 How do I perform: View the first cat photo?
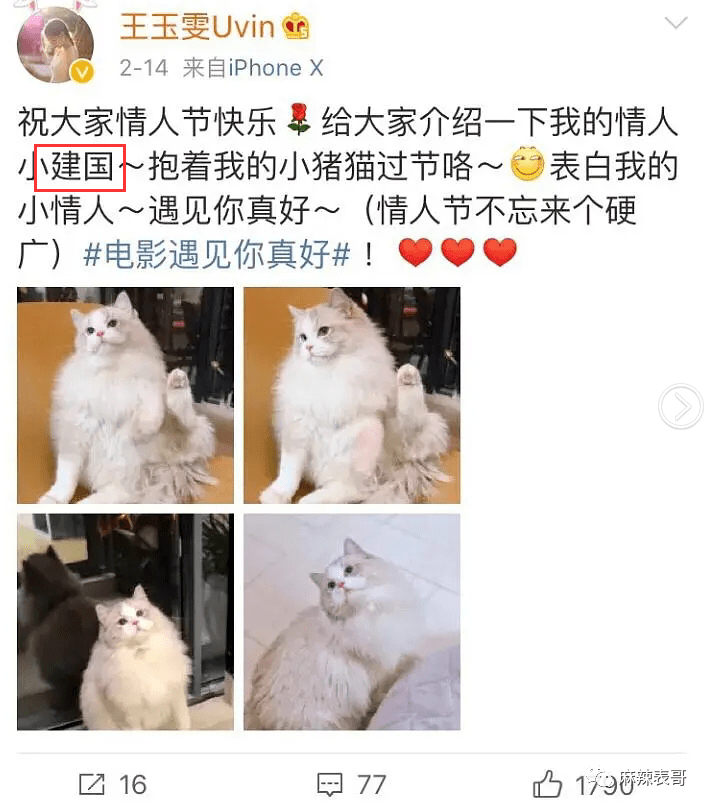125,395
